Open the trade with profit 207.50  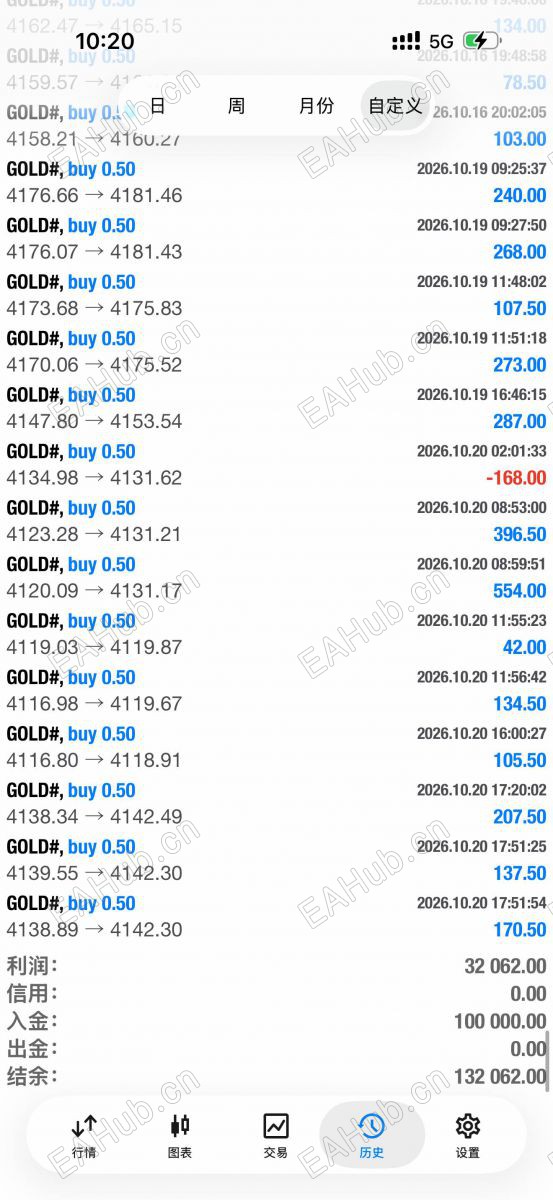click(x=276, y=804)
